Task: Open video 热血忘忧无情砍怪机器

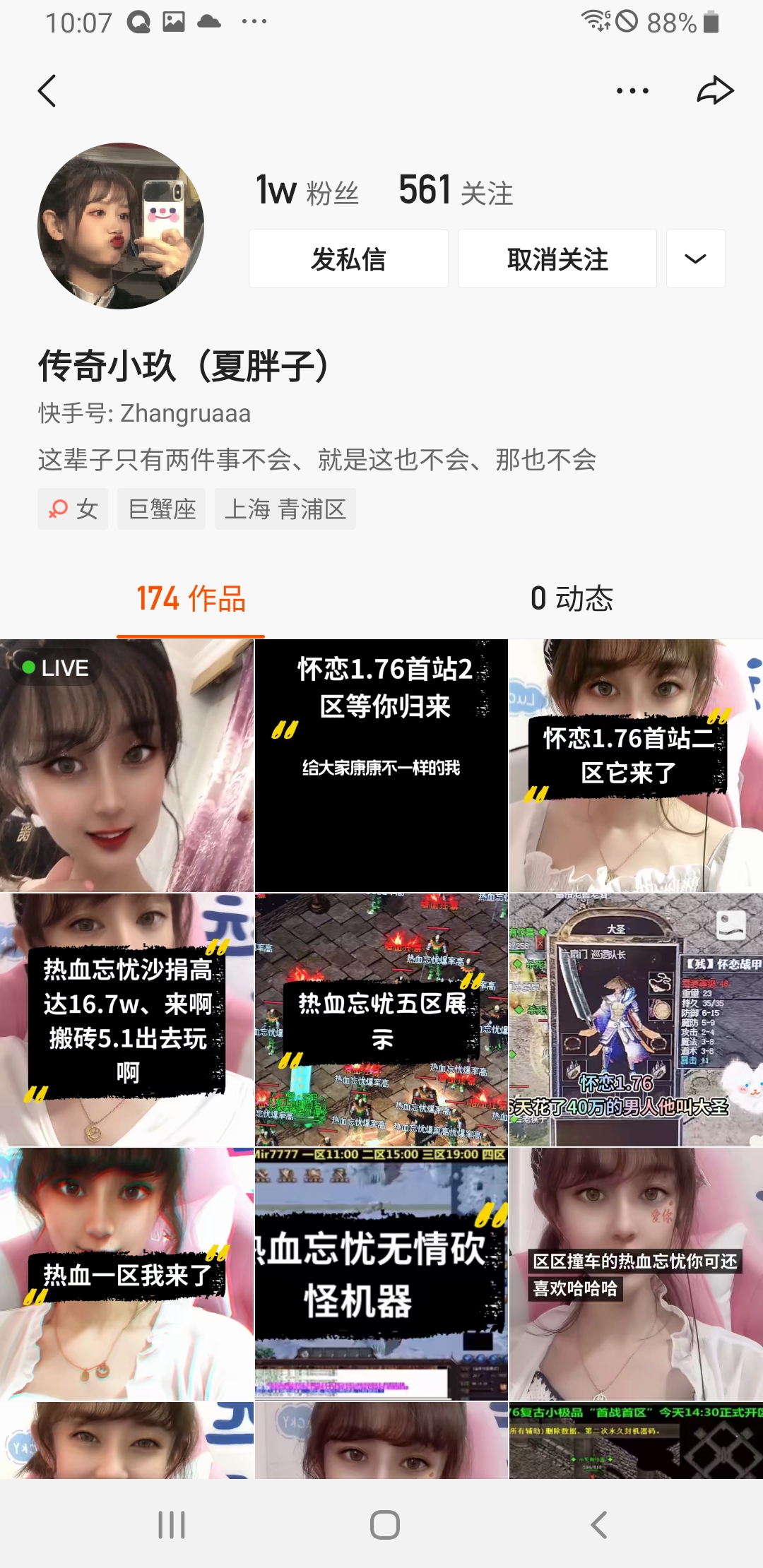Action: 381,1275
